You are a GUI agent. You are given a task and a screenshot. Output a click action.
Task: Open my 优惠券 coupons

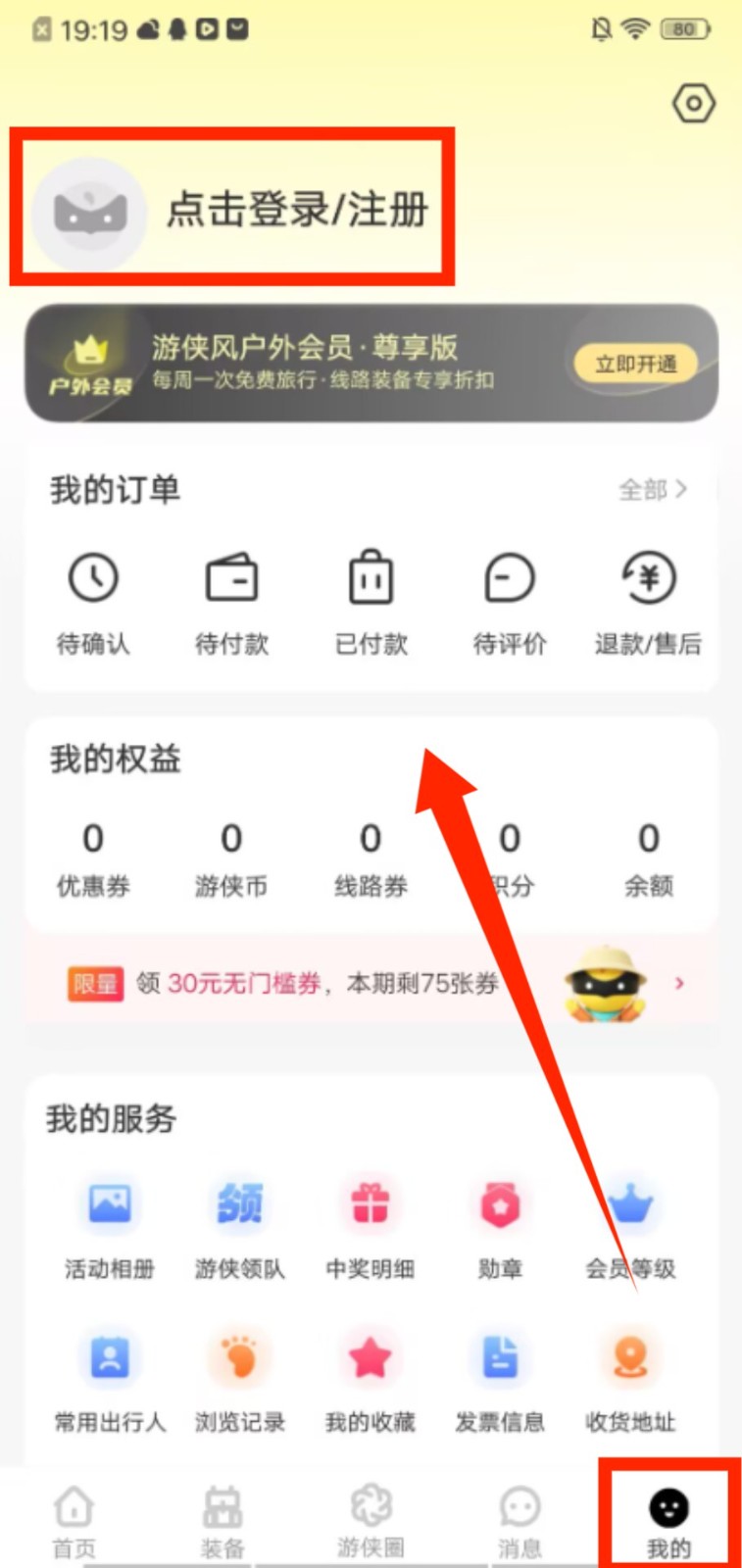(93, 859)
